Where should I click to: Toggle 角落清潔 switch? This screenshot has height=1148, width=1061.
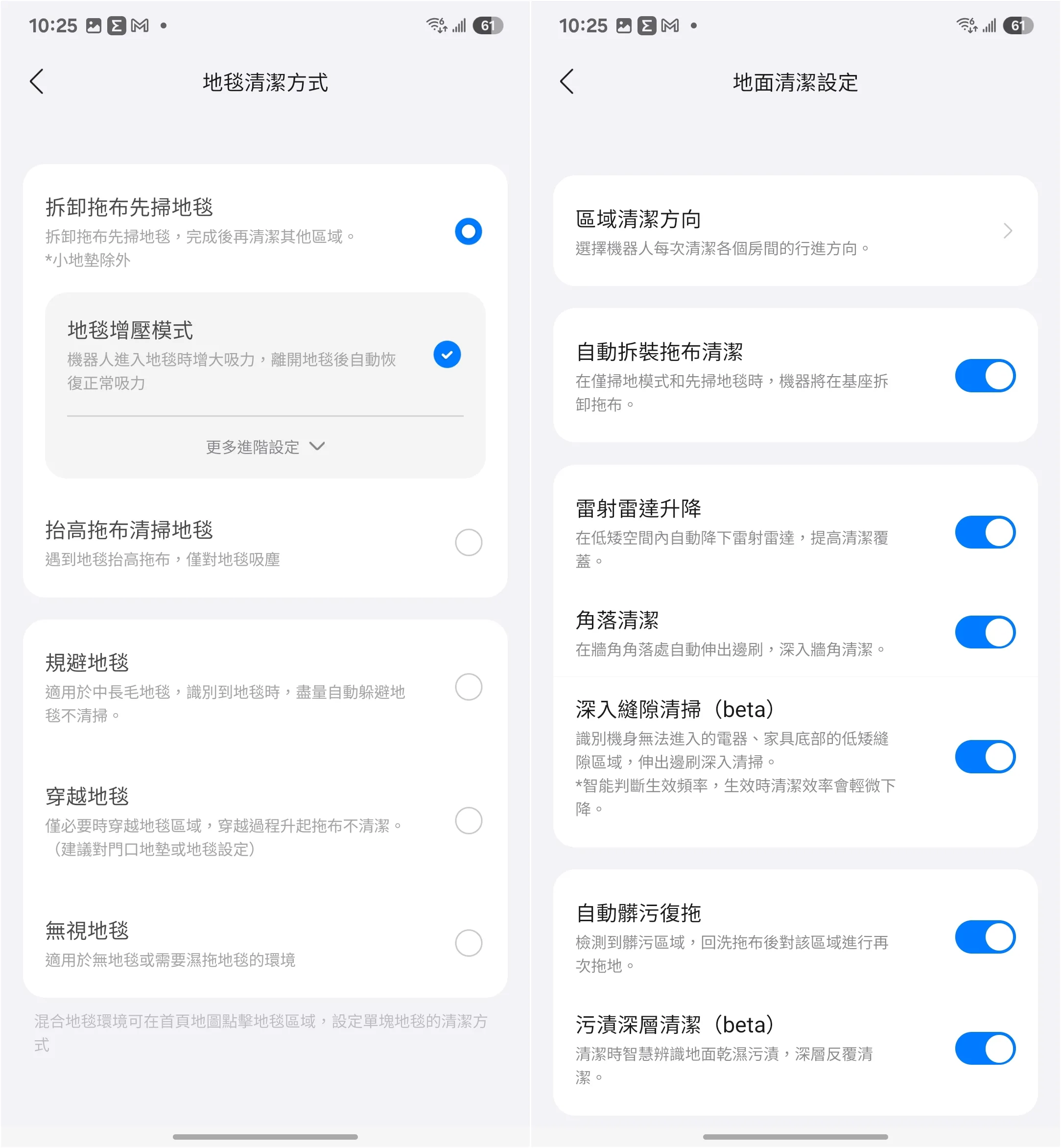click(985, 632)
